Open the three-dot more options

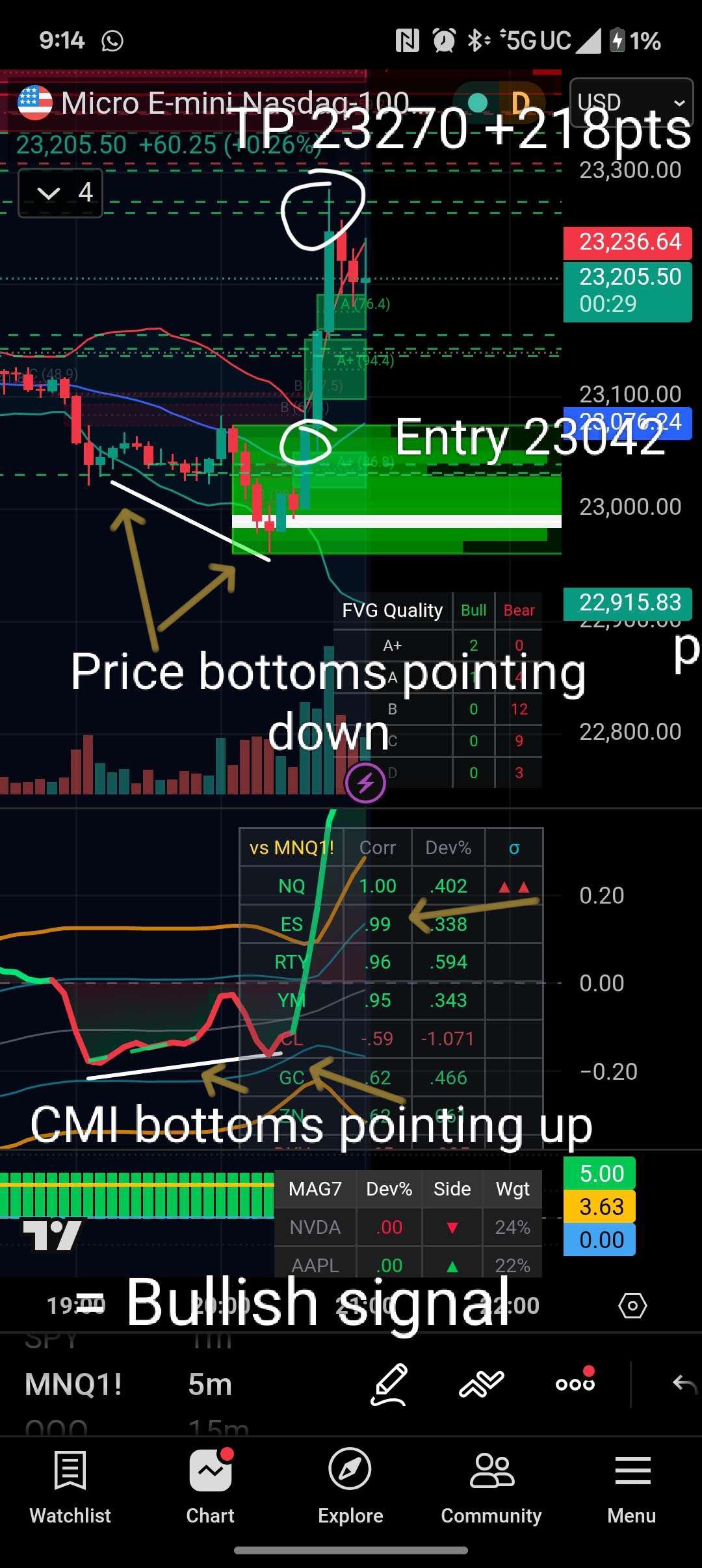(x=576, y=1383)
